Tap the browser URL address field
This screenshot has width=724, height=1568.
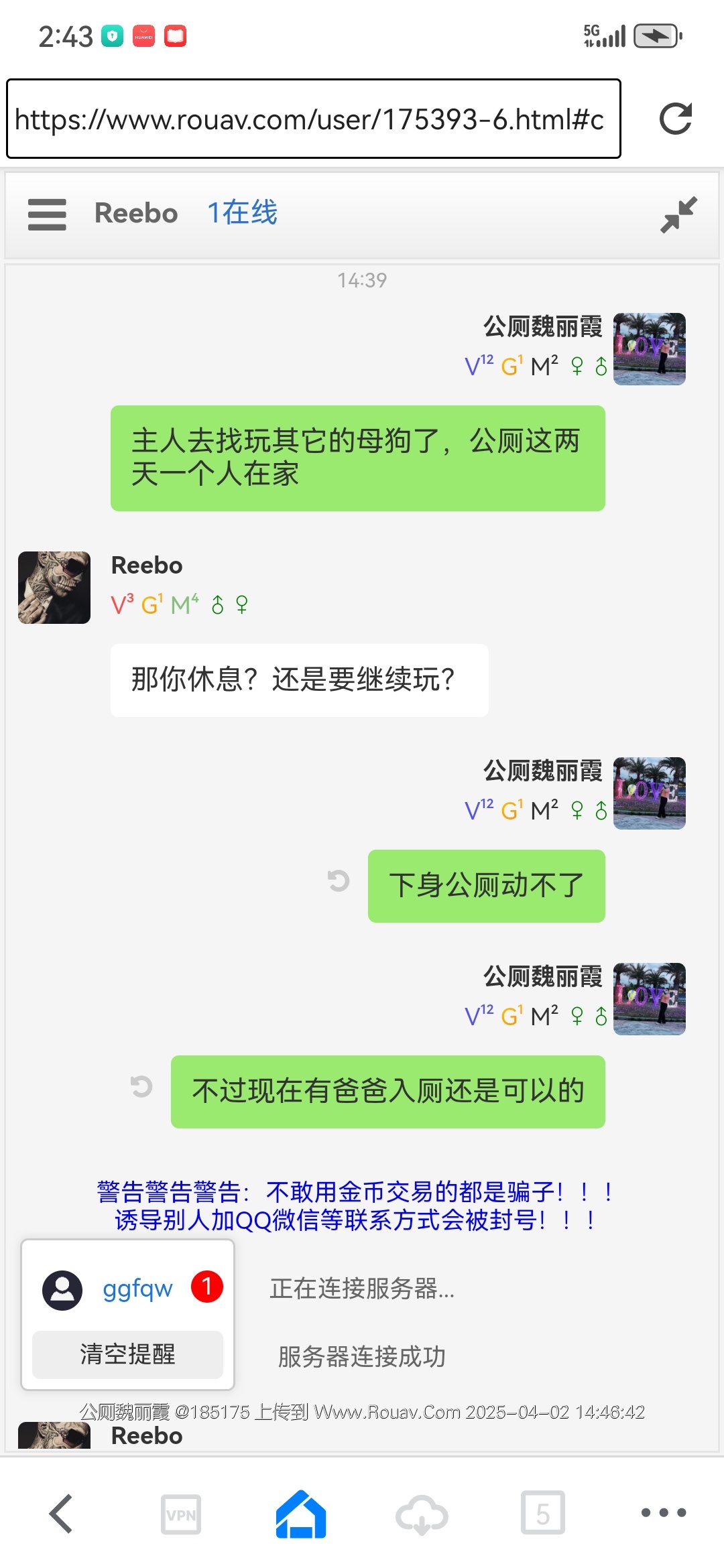point(313,119)
